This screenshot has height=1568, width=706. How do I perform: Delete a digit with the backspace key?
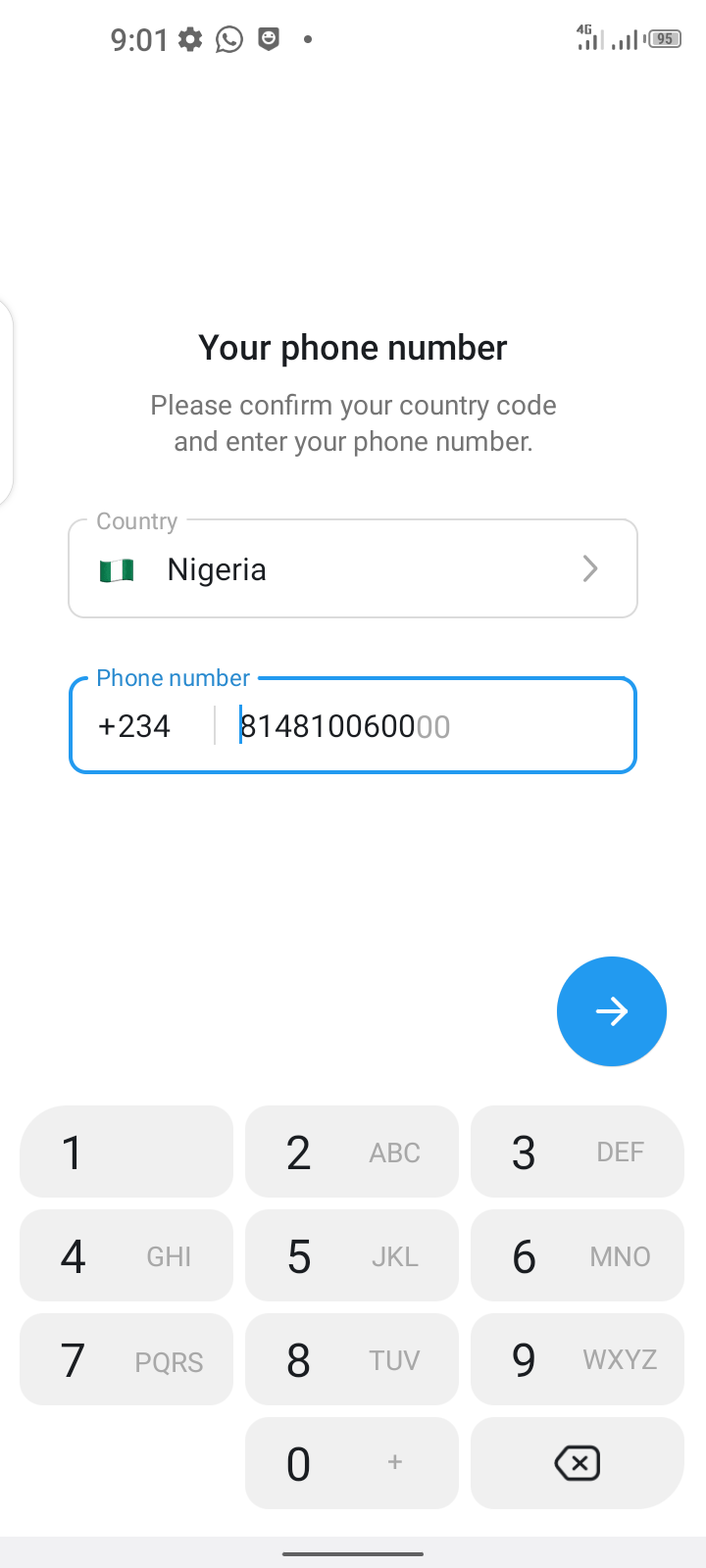tap(577, 1463)
